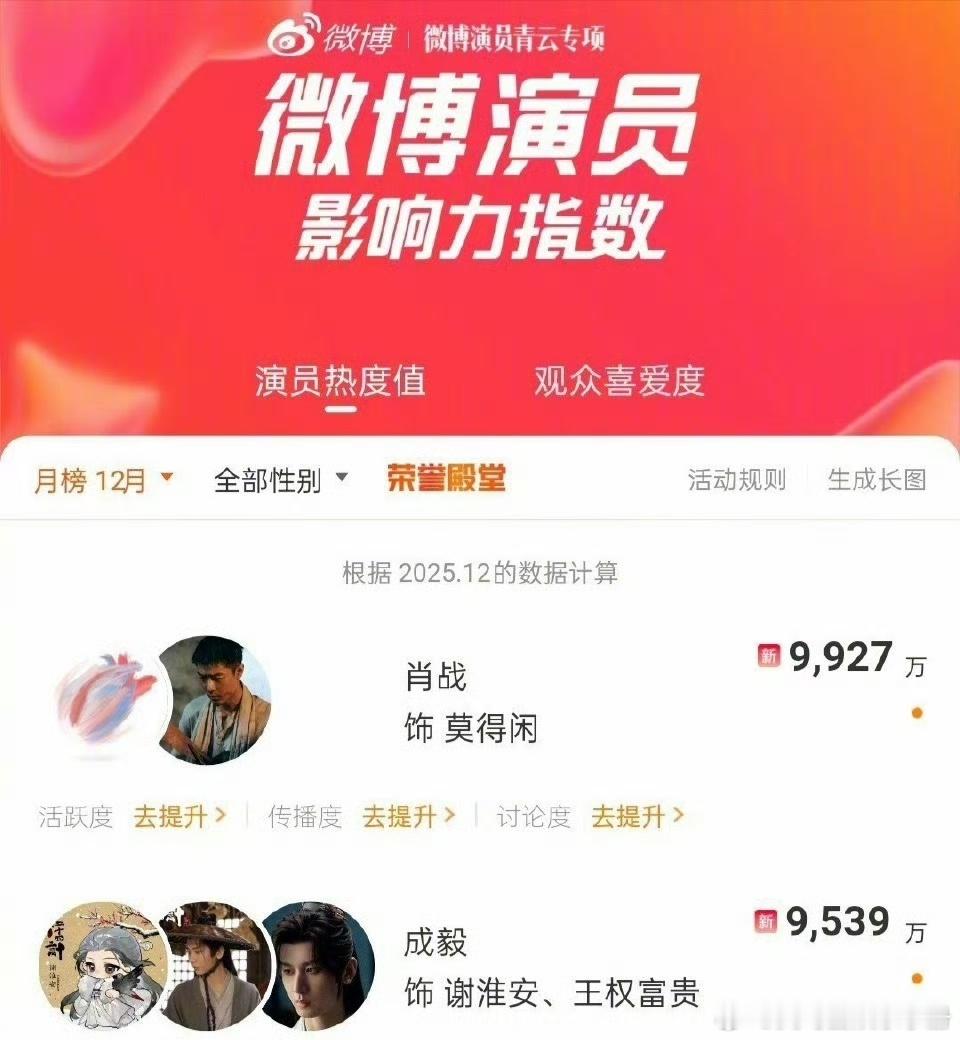Click the 微博演员青云专项 header label

coord(517,38)
